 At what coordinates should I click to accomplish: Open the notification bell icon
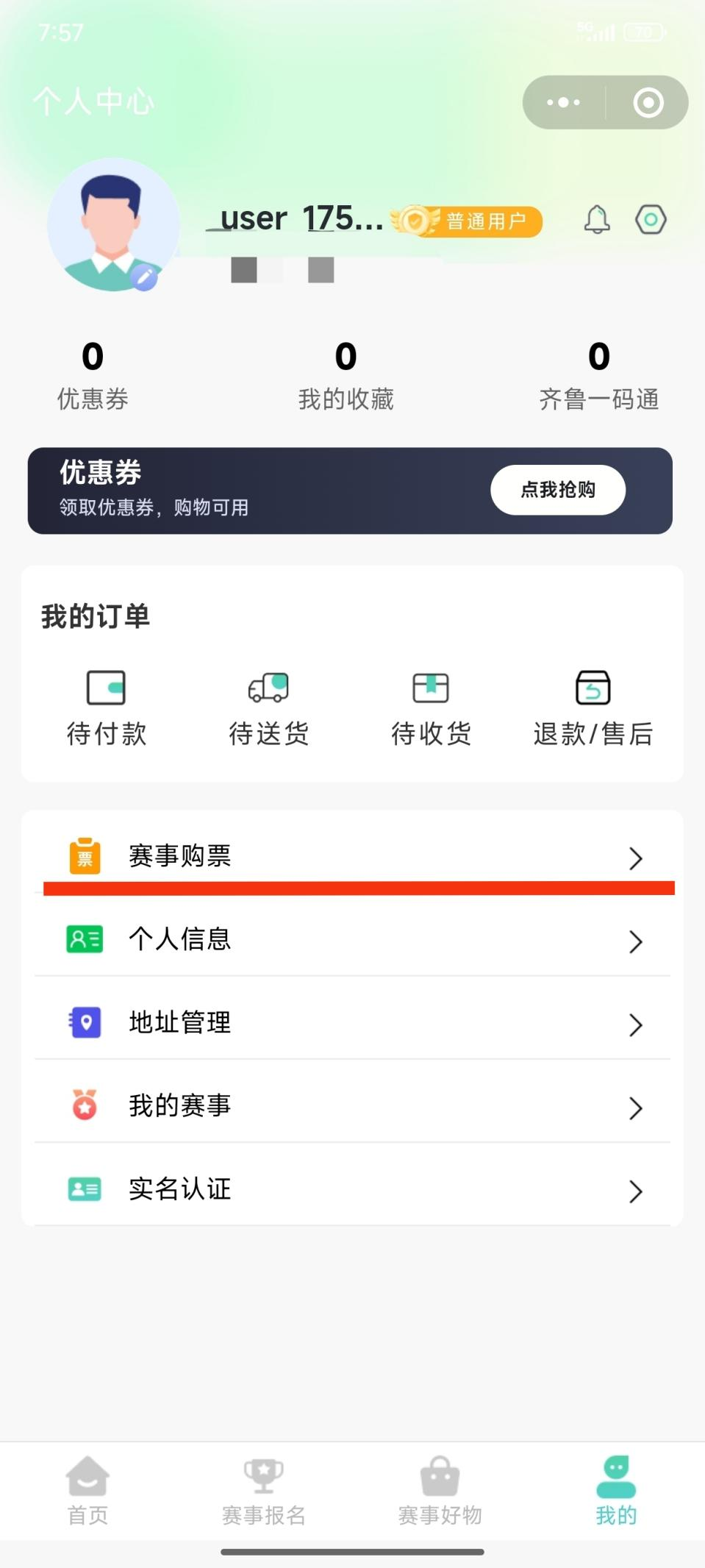click(597, 220)
